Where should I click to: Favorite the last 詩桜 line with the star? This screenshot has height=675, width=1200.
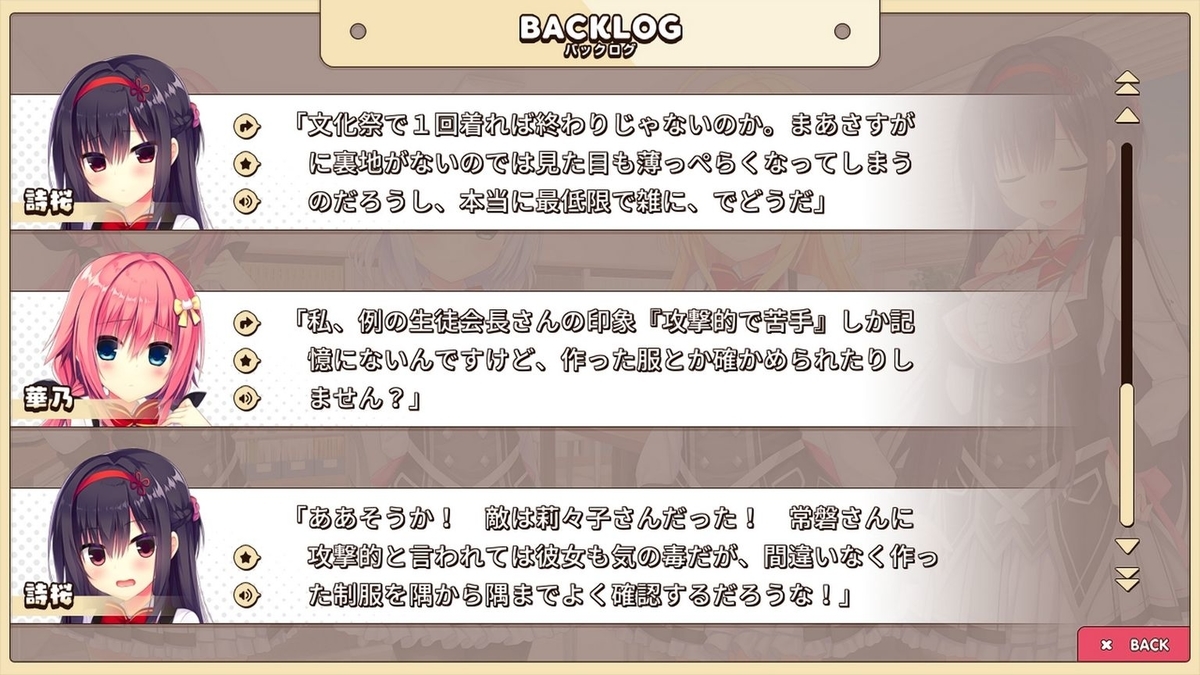[246, 556]
